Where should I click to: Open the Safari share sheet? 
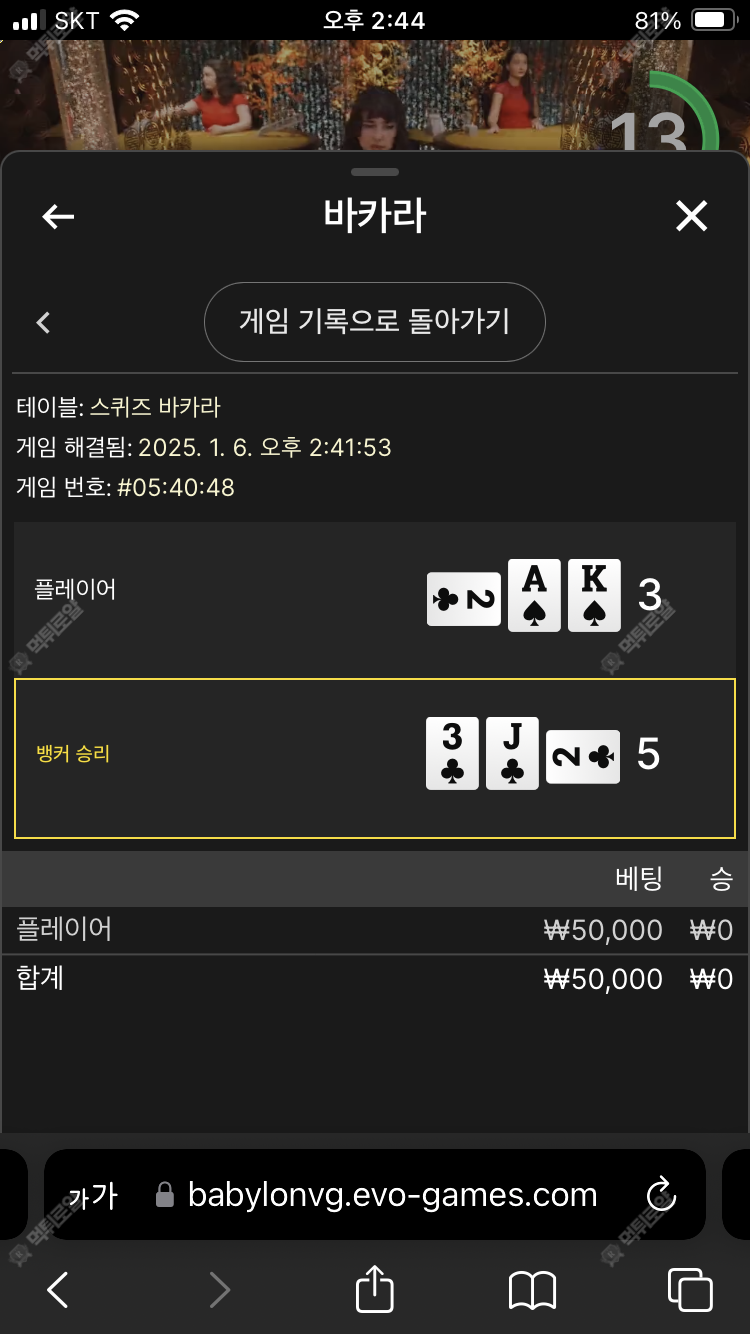click(375, 1288)
